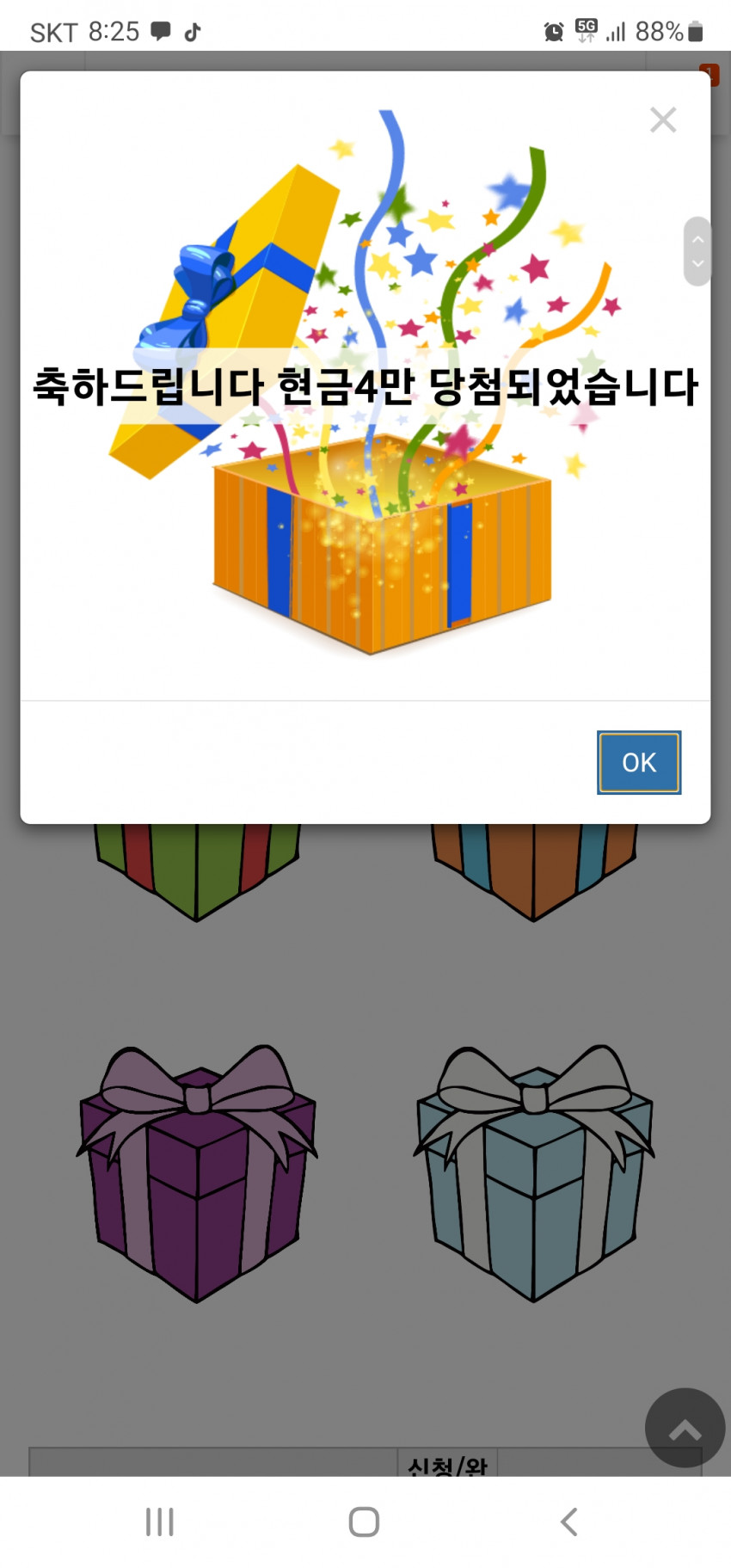Close the congratulations popup with X
The width and height of the screenshot is (731, 1568).
[x=663, y=120]
